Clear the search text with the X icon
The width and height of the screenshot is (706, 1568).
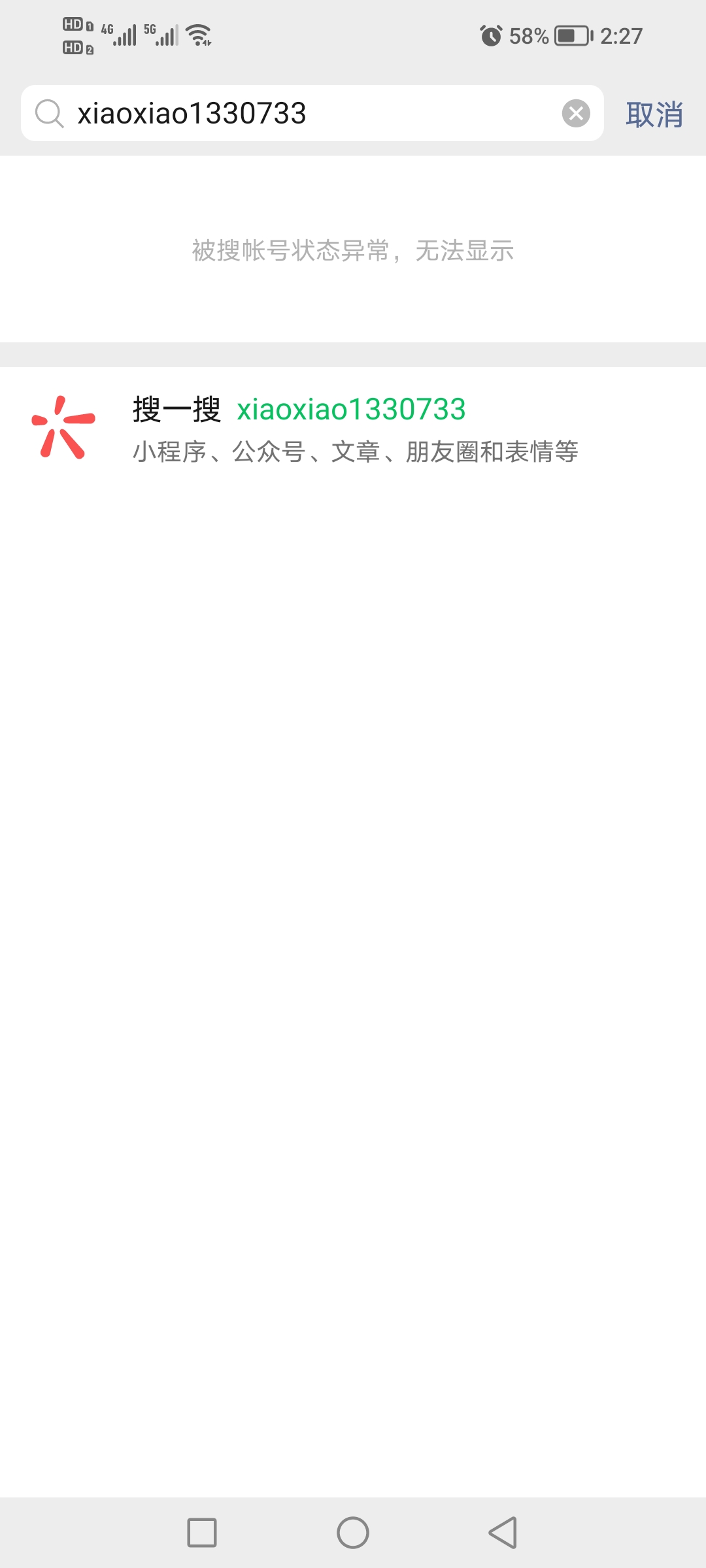pos(576,114)
